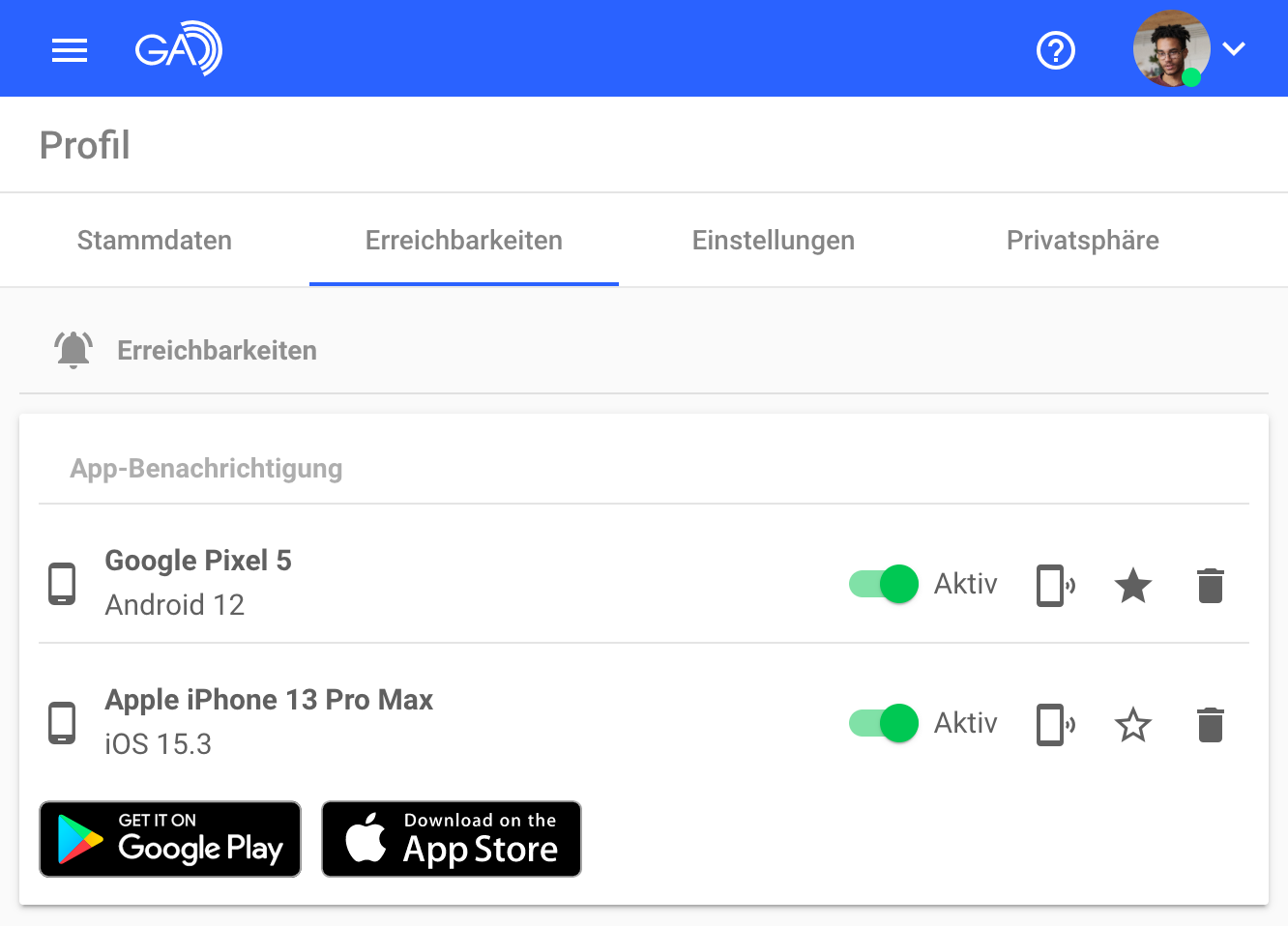The width and height of the screenshot is (1288, 926).
Task: Ring the Apple iPhone 13 Pro Max device
Action: pos(1055,724)
